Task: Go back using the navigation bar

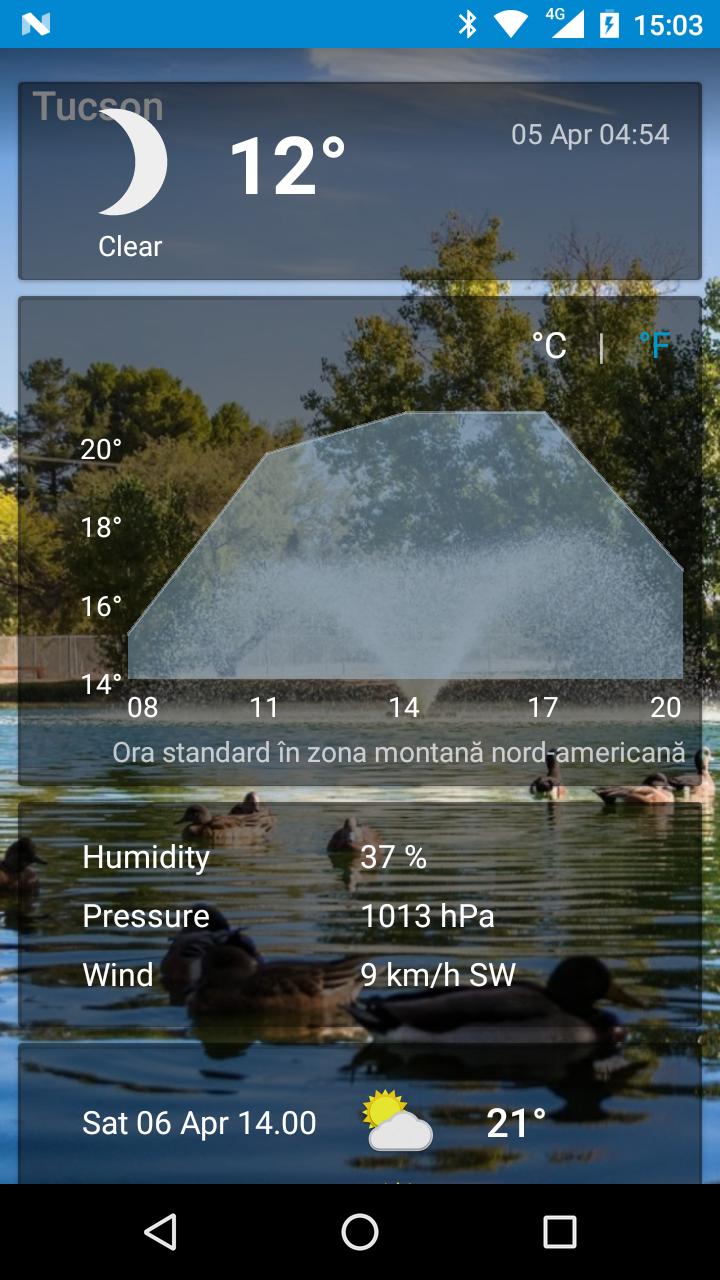Action: click(x=160, y=1232)
